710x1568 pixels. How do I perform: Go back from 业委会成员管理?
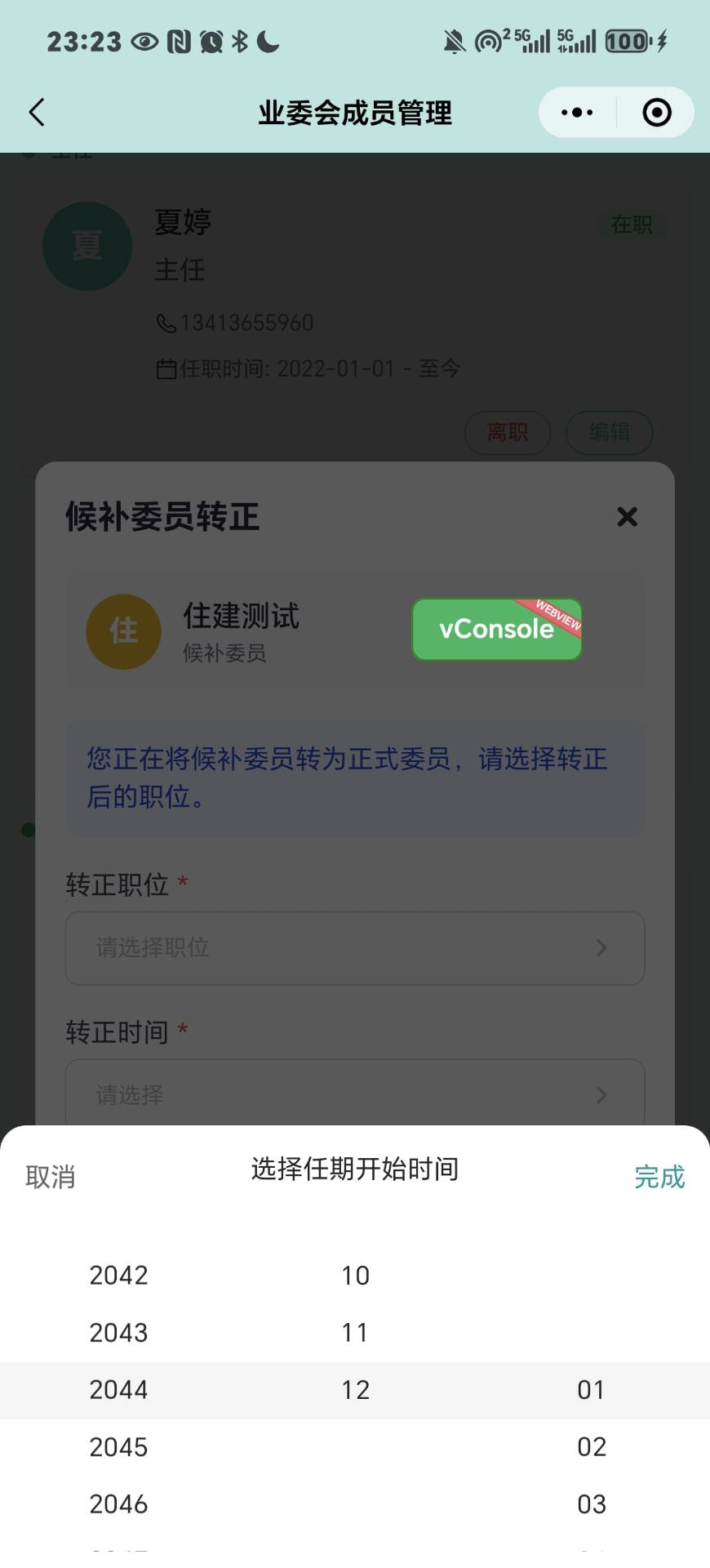(37, 113)
